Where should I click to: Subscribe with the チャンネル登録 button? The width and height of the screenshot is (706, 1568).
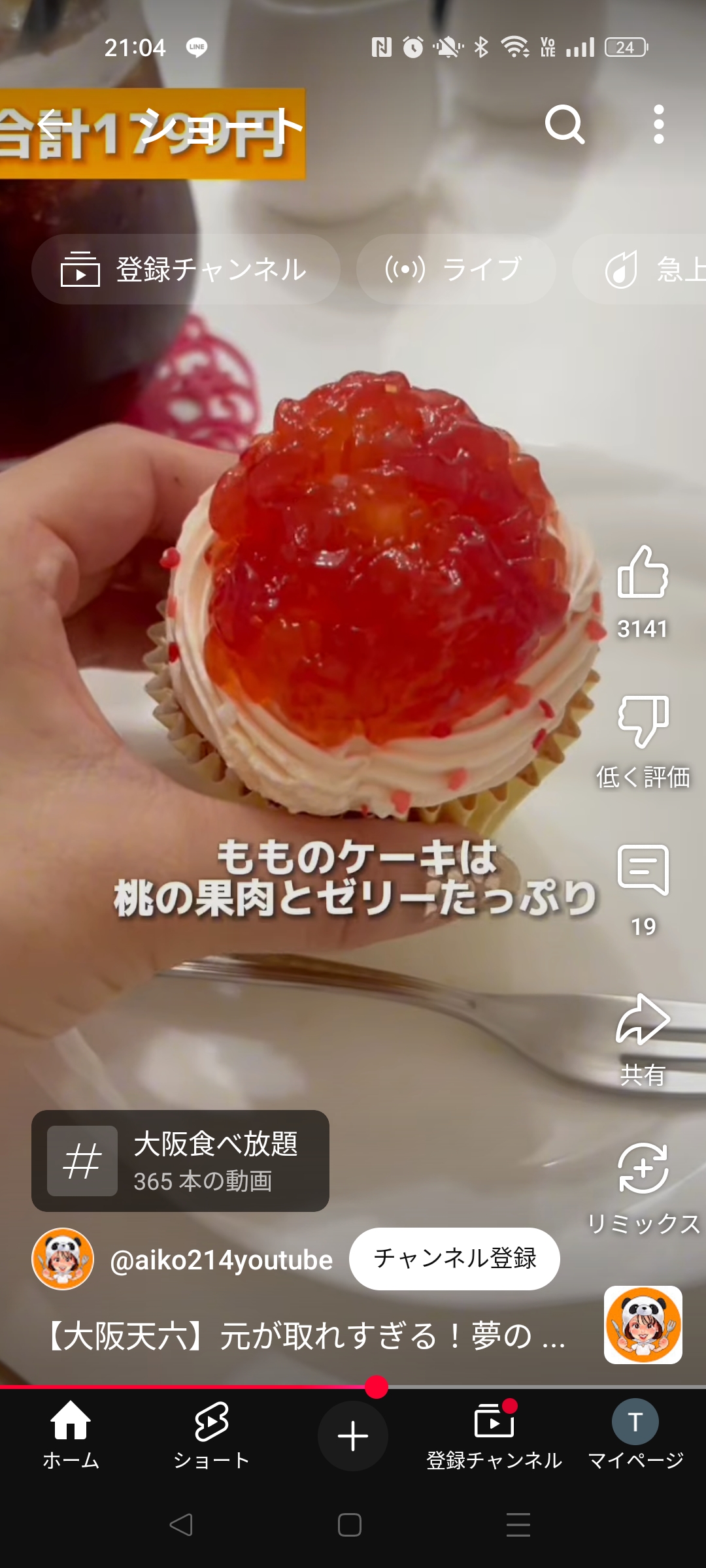[454, 1258]
